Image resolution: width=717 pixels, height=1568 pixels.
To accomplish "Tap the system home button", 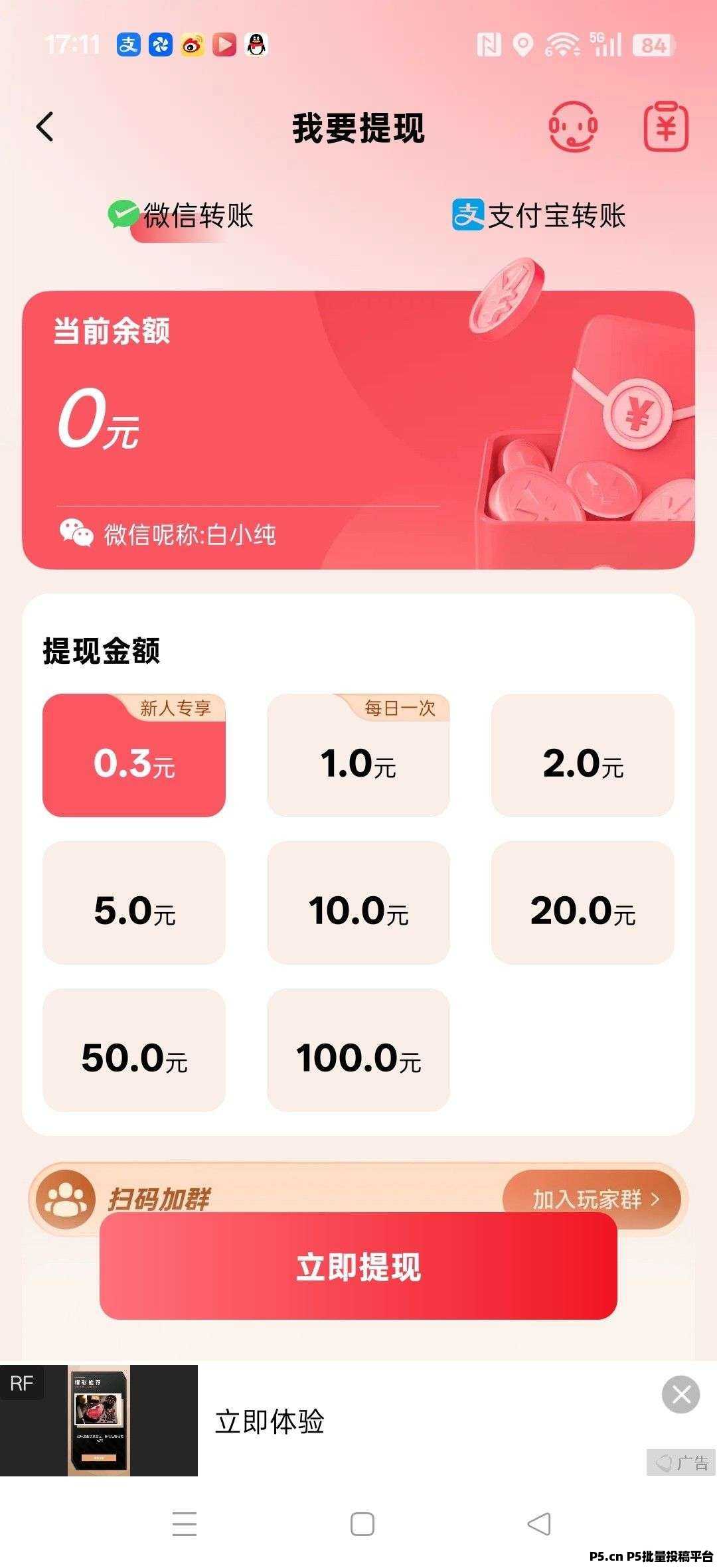I will (362, 1524).
